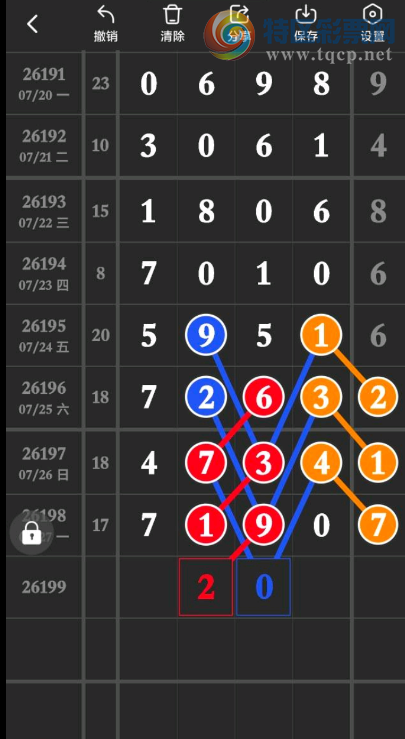Undo the last mark with 撤销
The height and width of the screenshot is (739, 405).
(x=106, y=24)
